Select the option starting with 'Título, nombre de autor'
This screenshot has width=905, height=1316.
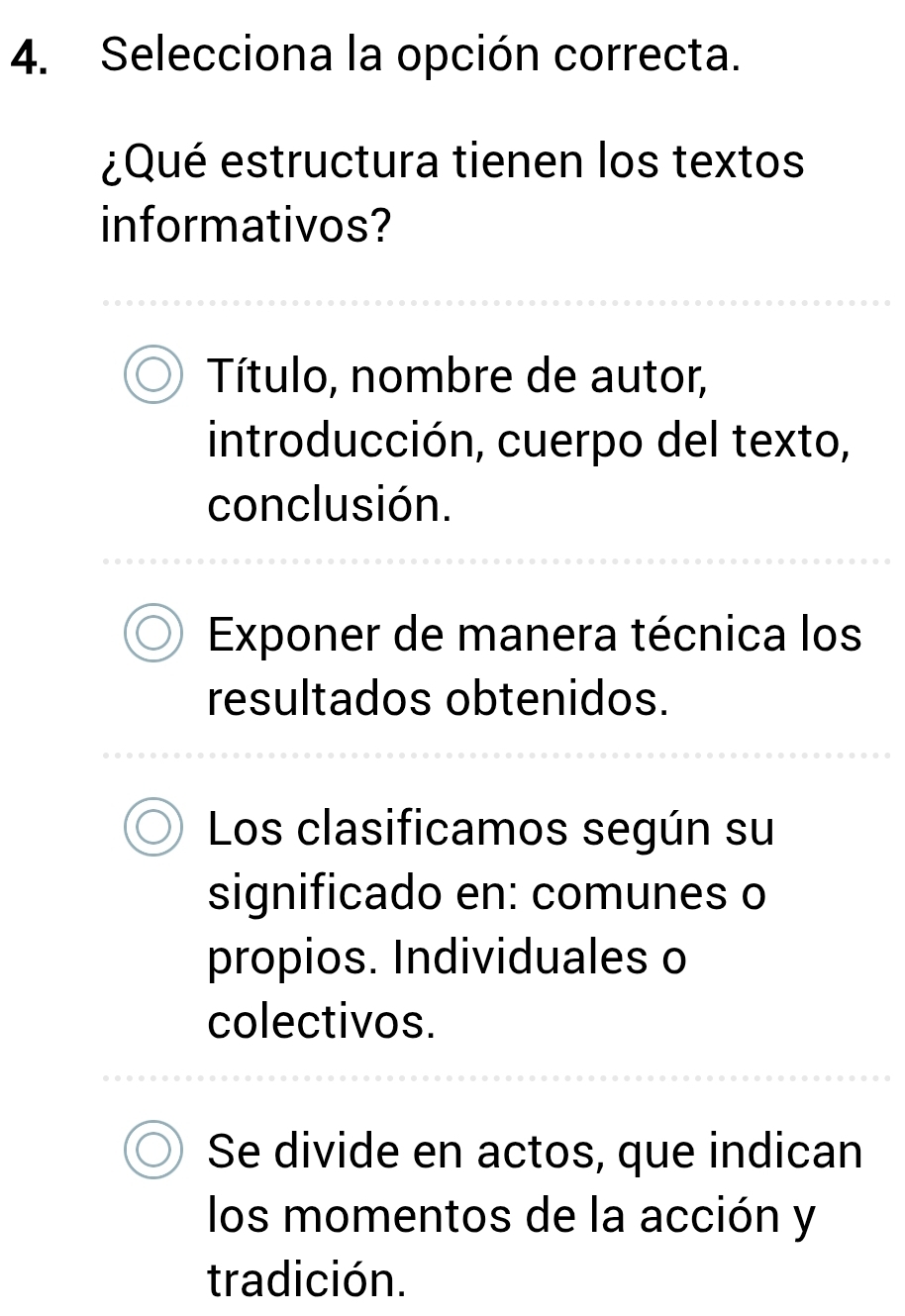click(153, 376)
